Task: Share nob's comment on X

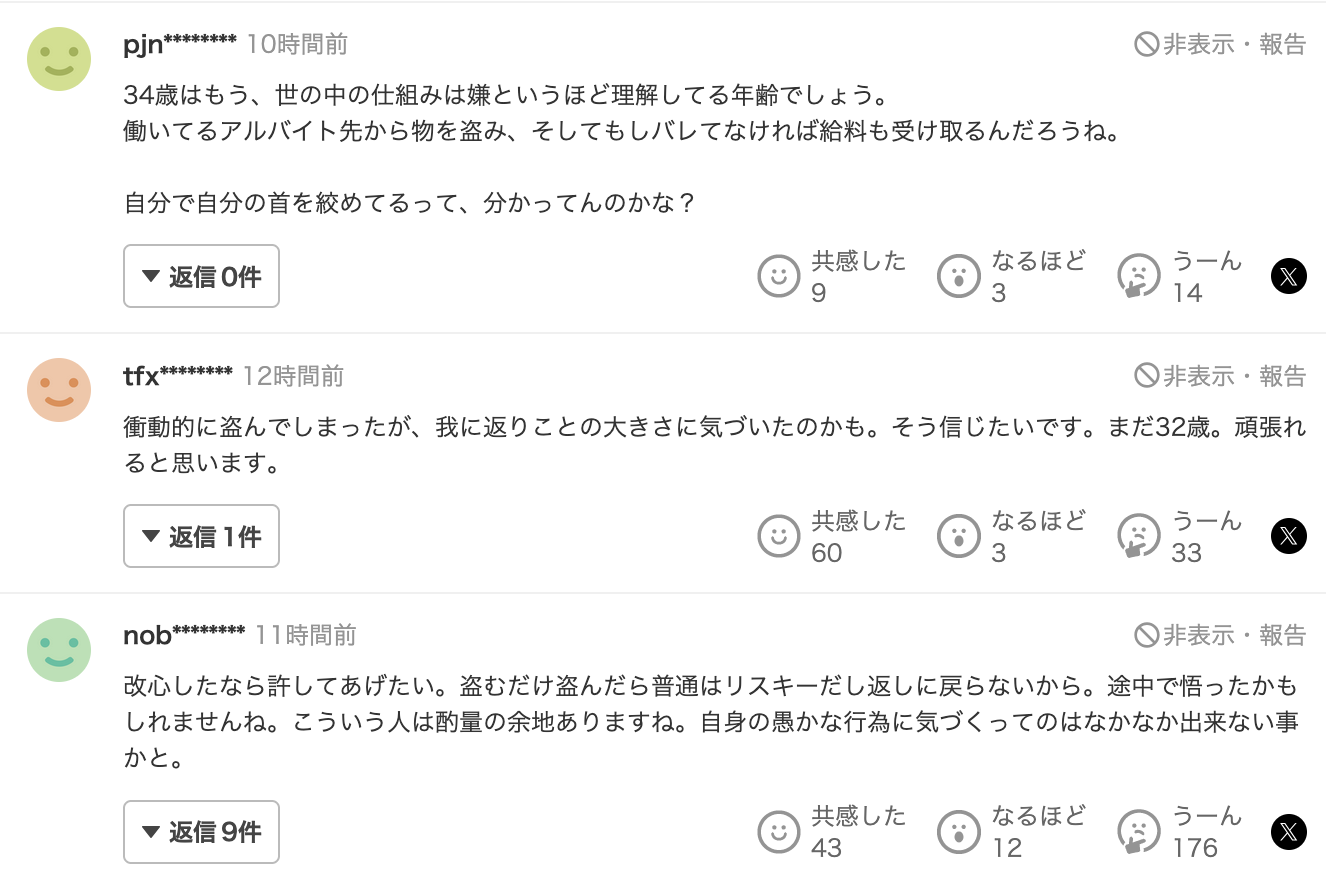Action: click(x=1289, y=831)
